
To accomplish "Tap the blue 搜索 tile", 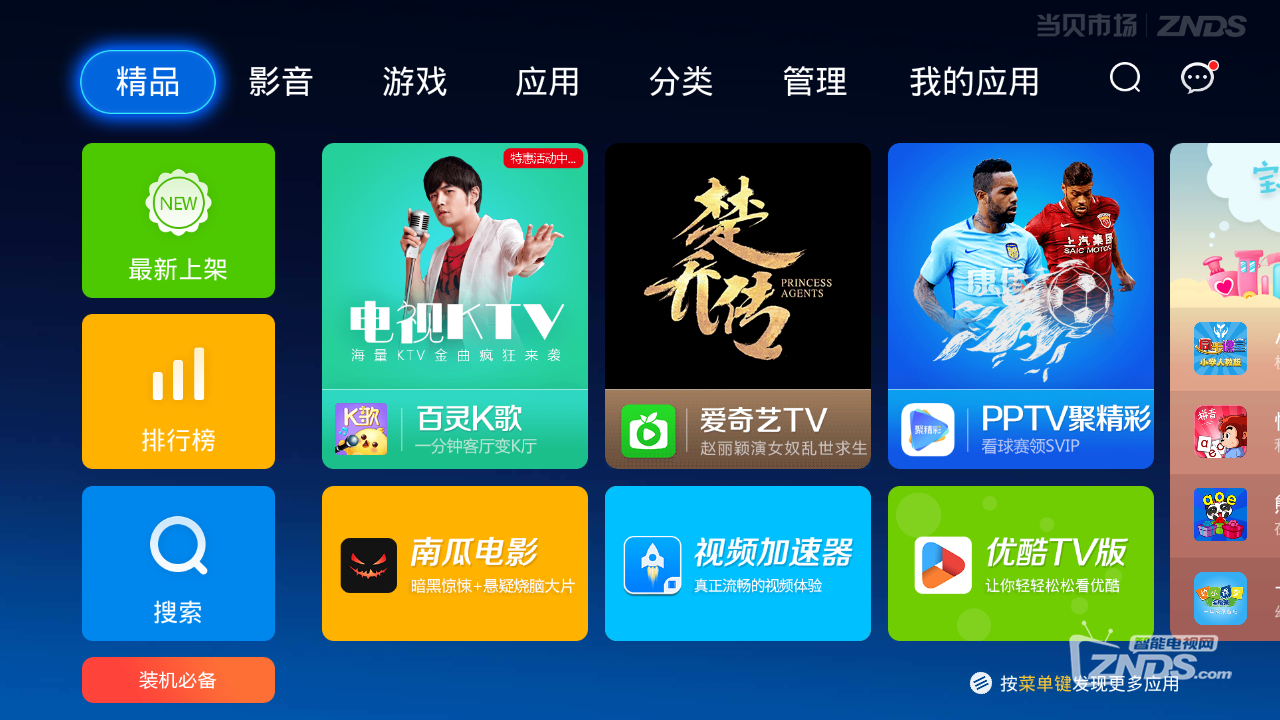I will point(178,563).
